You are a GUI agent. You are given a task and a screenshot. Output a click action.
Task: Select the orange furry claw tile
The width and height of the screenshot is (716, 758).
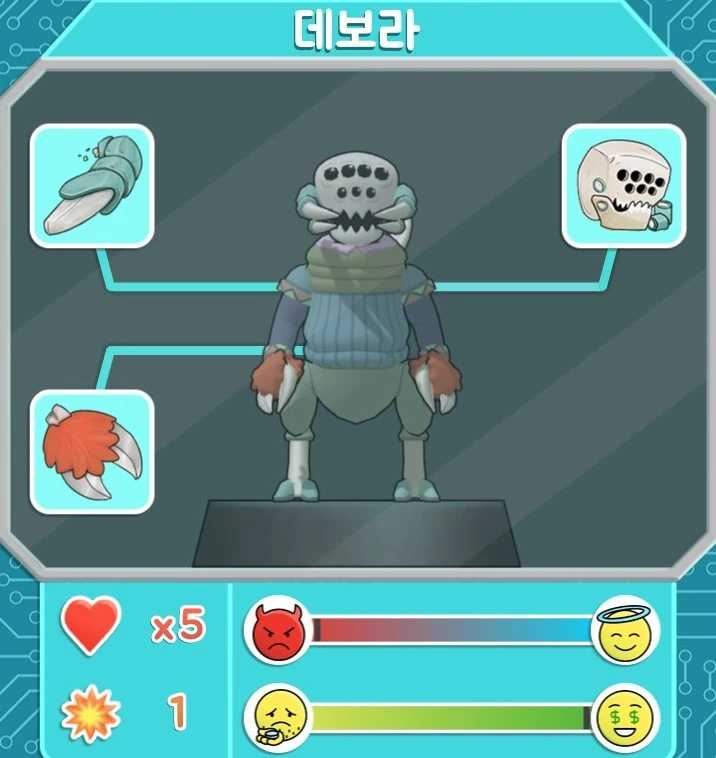pos(92,451)
